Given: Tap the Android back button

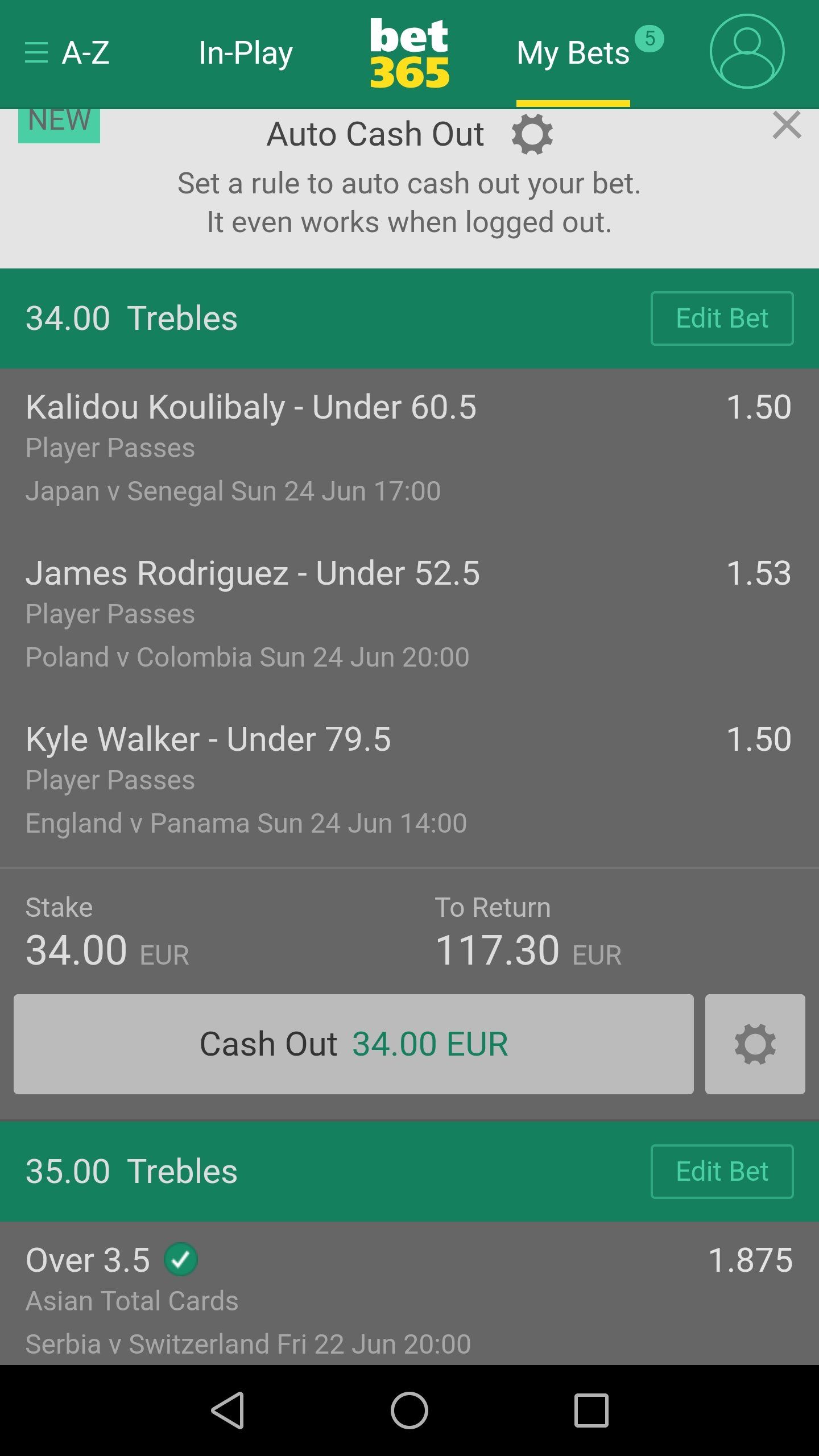Looking at the screenshot, I should pos(227,1410).
